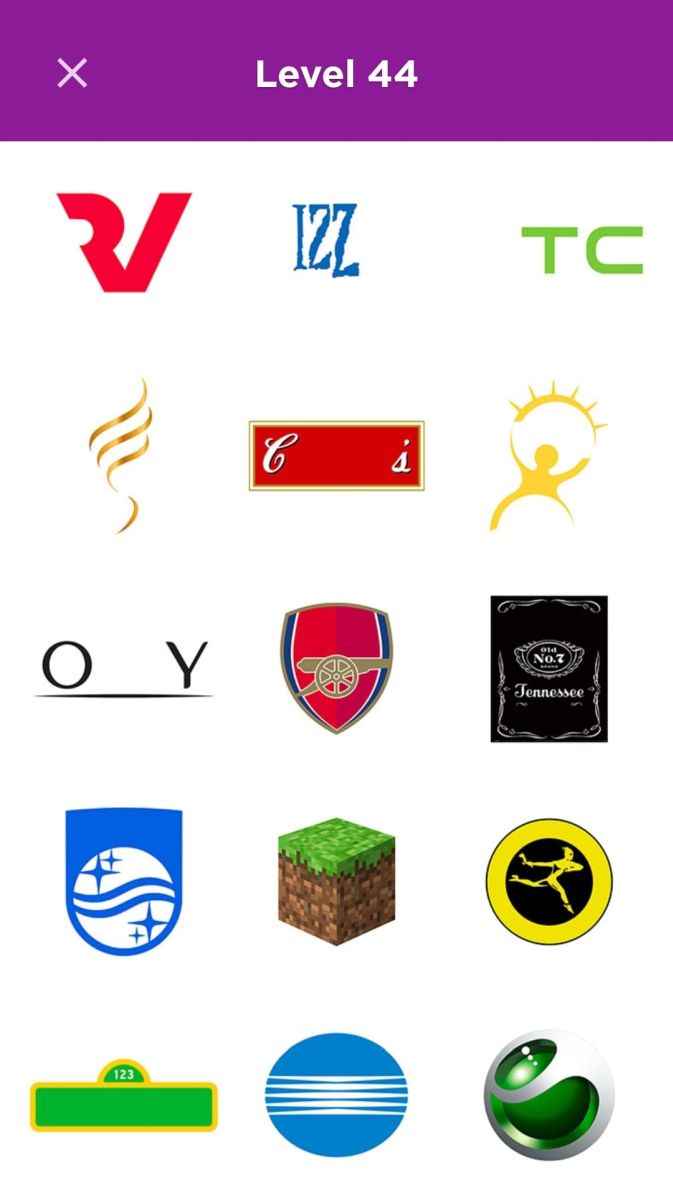This screenshot has width=673, height=1200.
Task: Select the blue shield with stars and waves
Action: (124, 881)
